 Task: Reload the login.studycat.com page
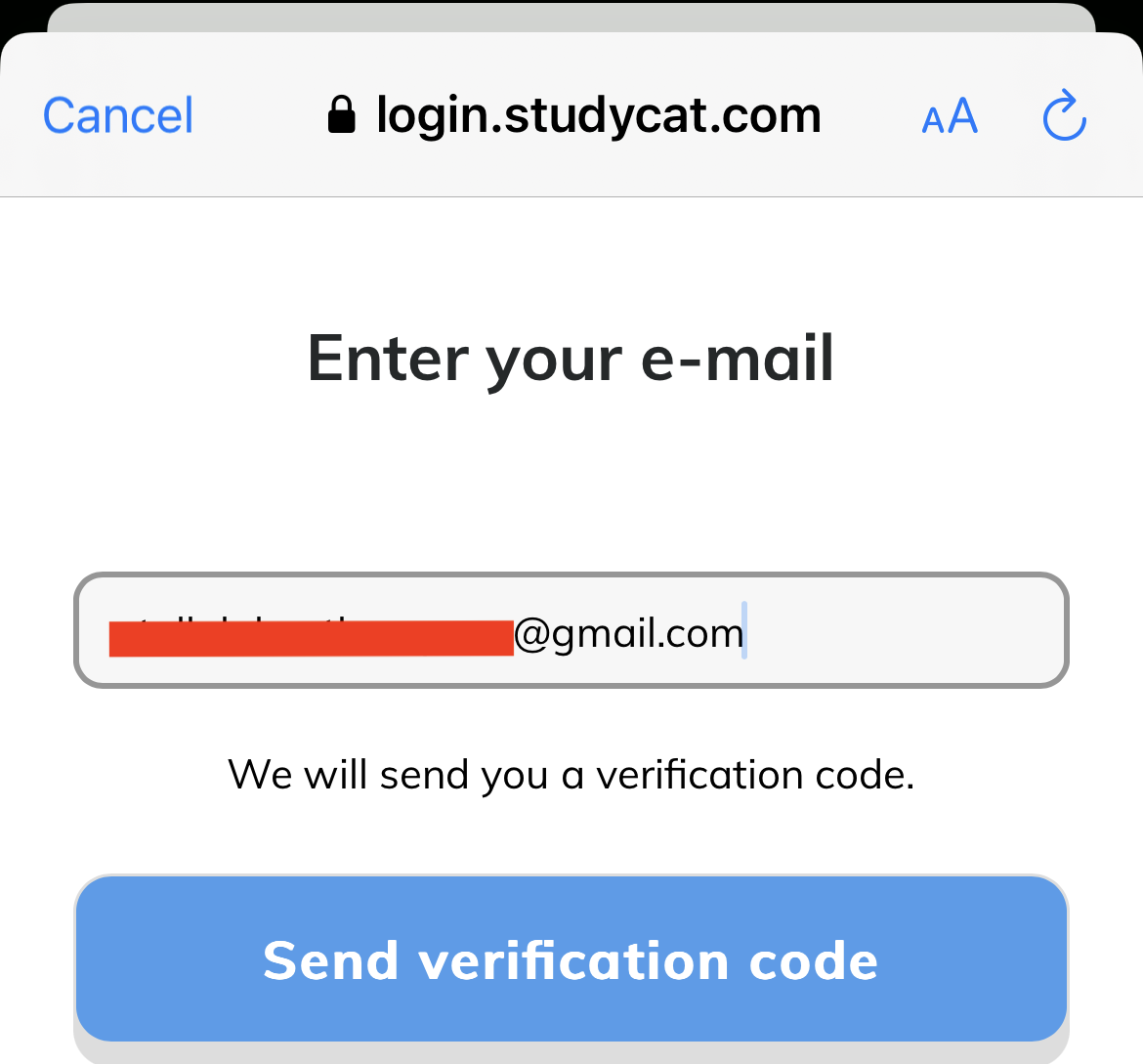point(1064,116)
